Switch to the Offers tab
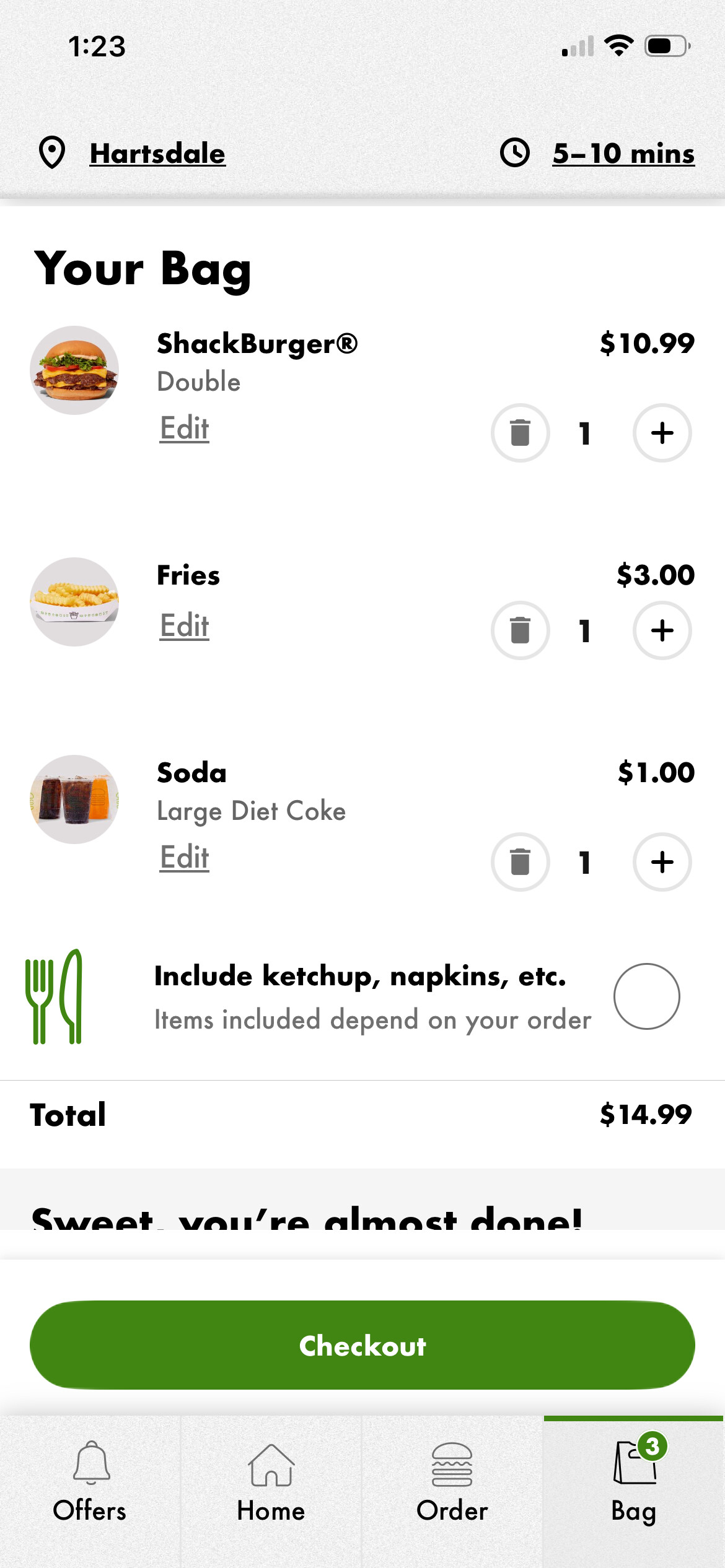This screenshot has height=1568, width=725. tap(90, 1483)
